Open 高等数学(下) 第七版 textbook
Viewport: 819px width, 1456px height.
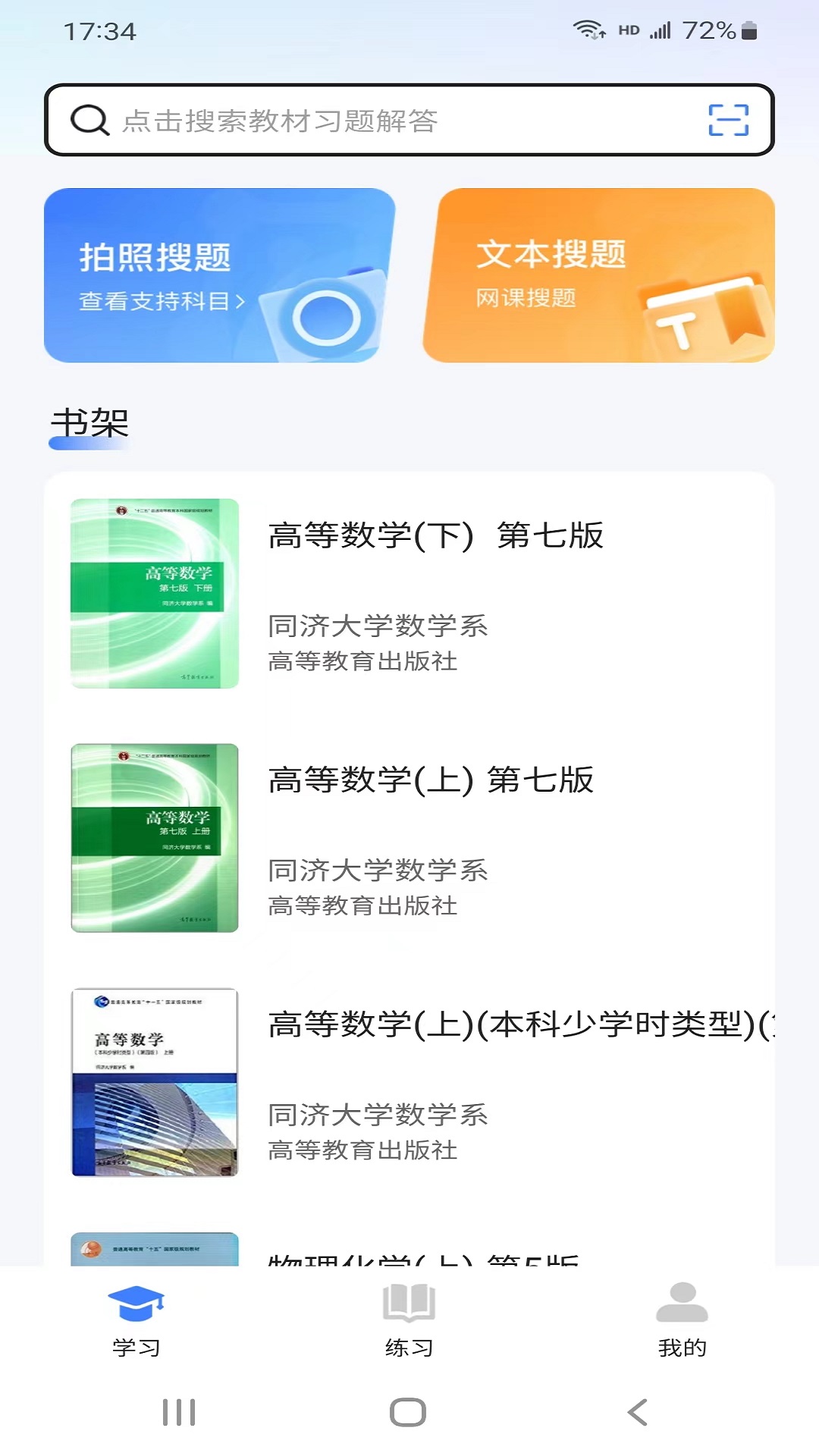point(436,536)
